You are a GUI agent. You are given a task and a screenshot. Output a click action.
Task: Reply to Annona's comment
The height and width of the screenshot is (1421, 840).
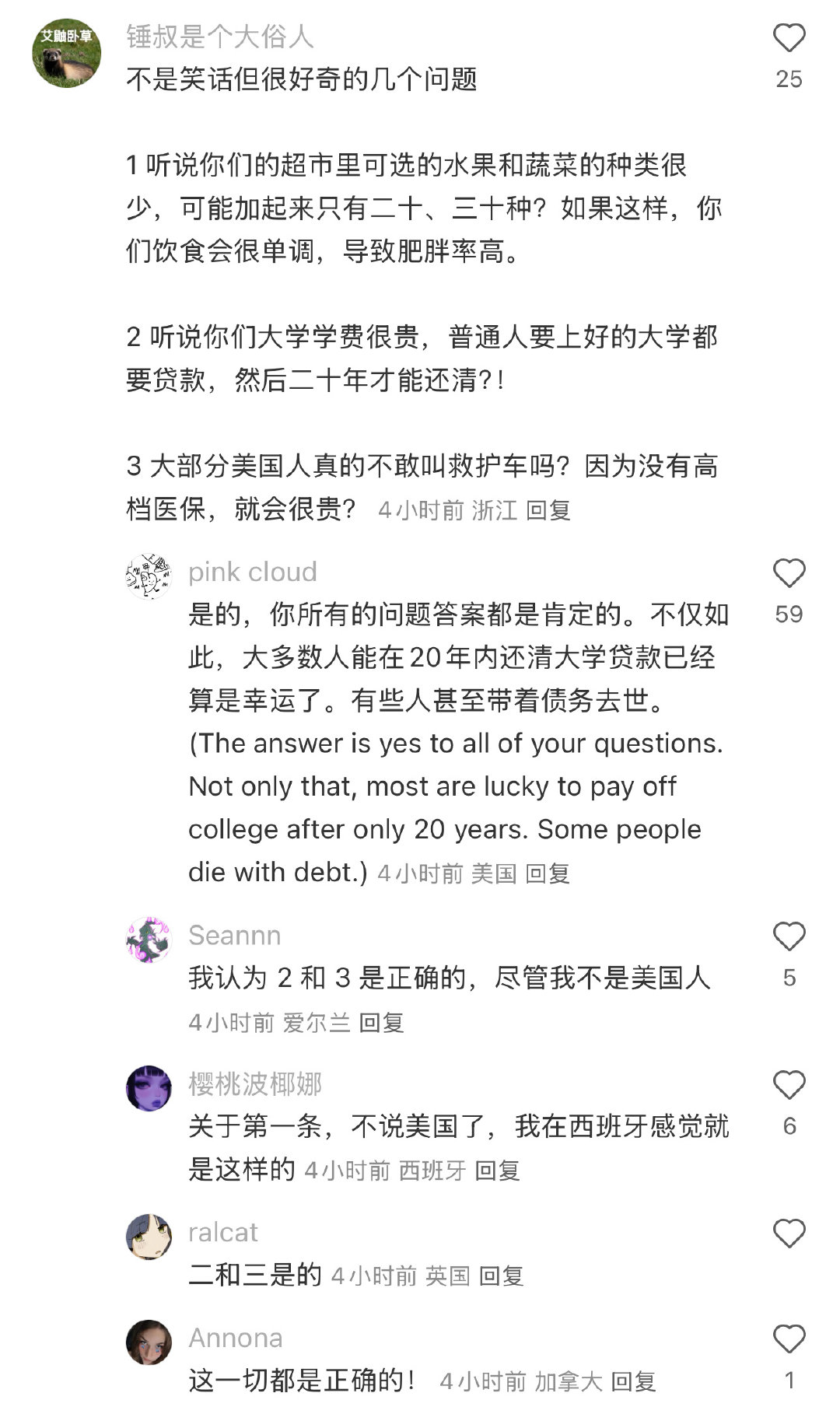click(x=633, y=1381)
